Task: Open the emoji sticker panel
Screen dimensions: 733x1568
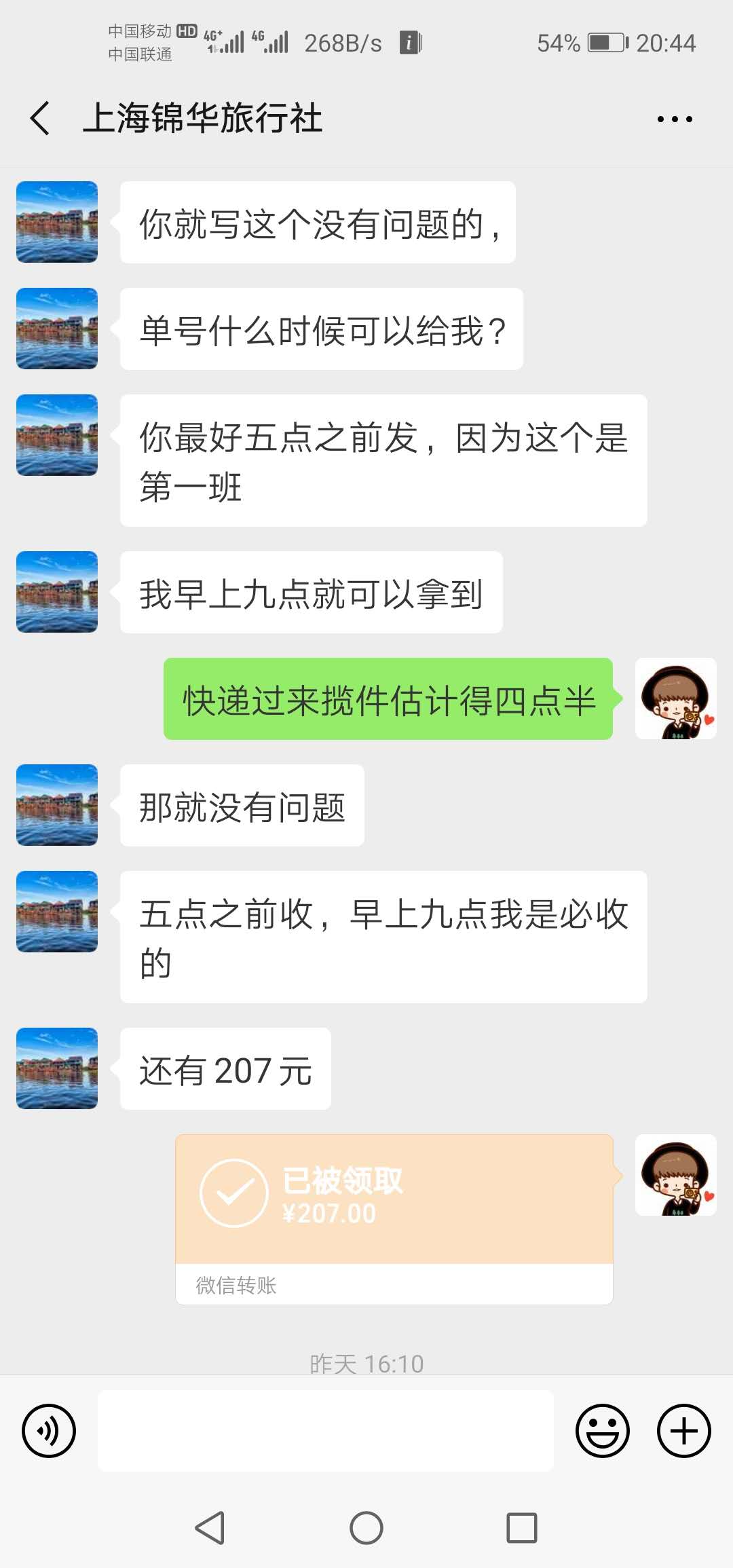Action: [603, 1430]
